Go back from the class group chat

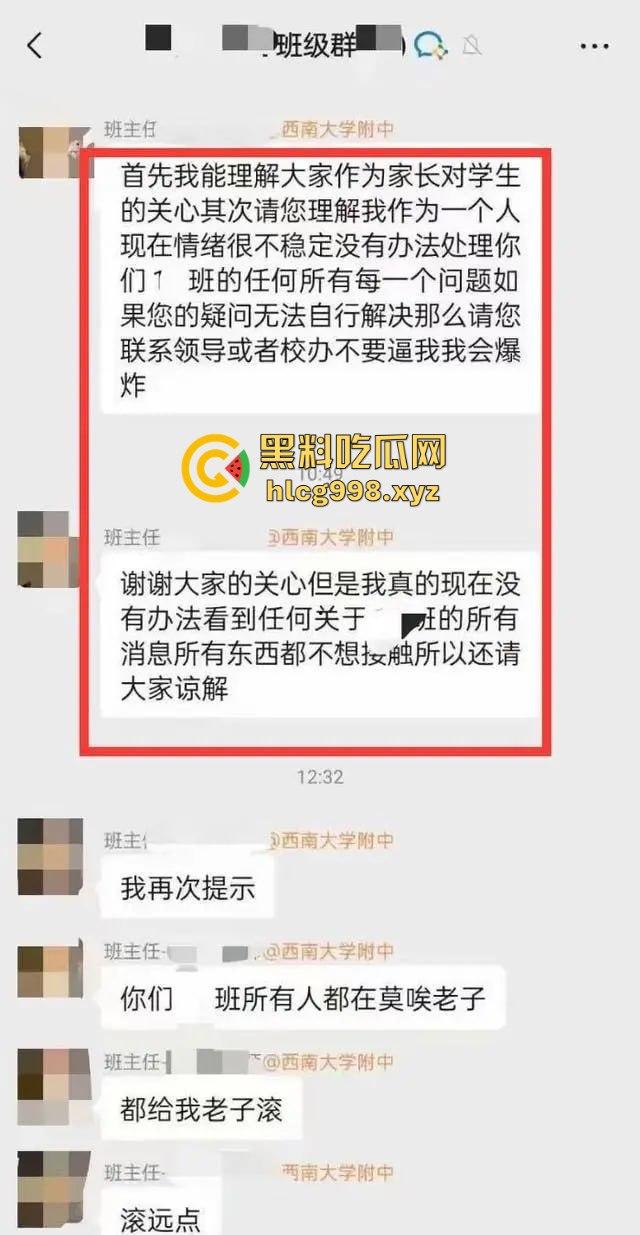point(35,45)
